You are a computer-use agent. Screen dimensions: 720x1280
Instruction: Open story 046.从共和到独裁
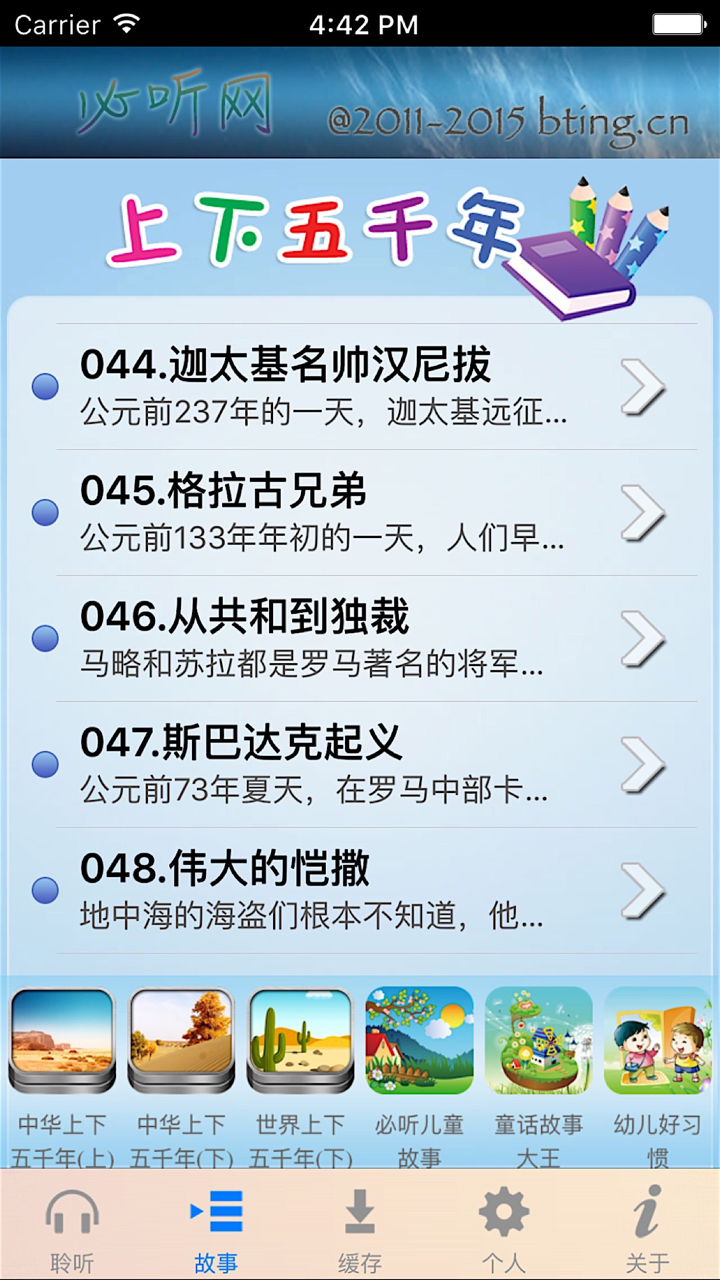click(x=360, y=639)
